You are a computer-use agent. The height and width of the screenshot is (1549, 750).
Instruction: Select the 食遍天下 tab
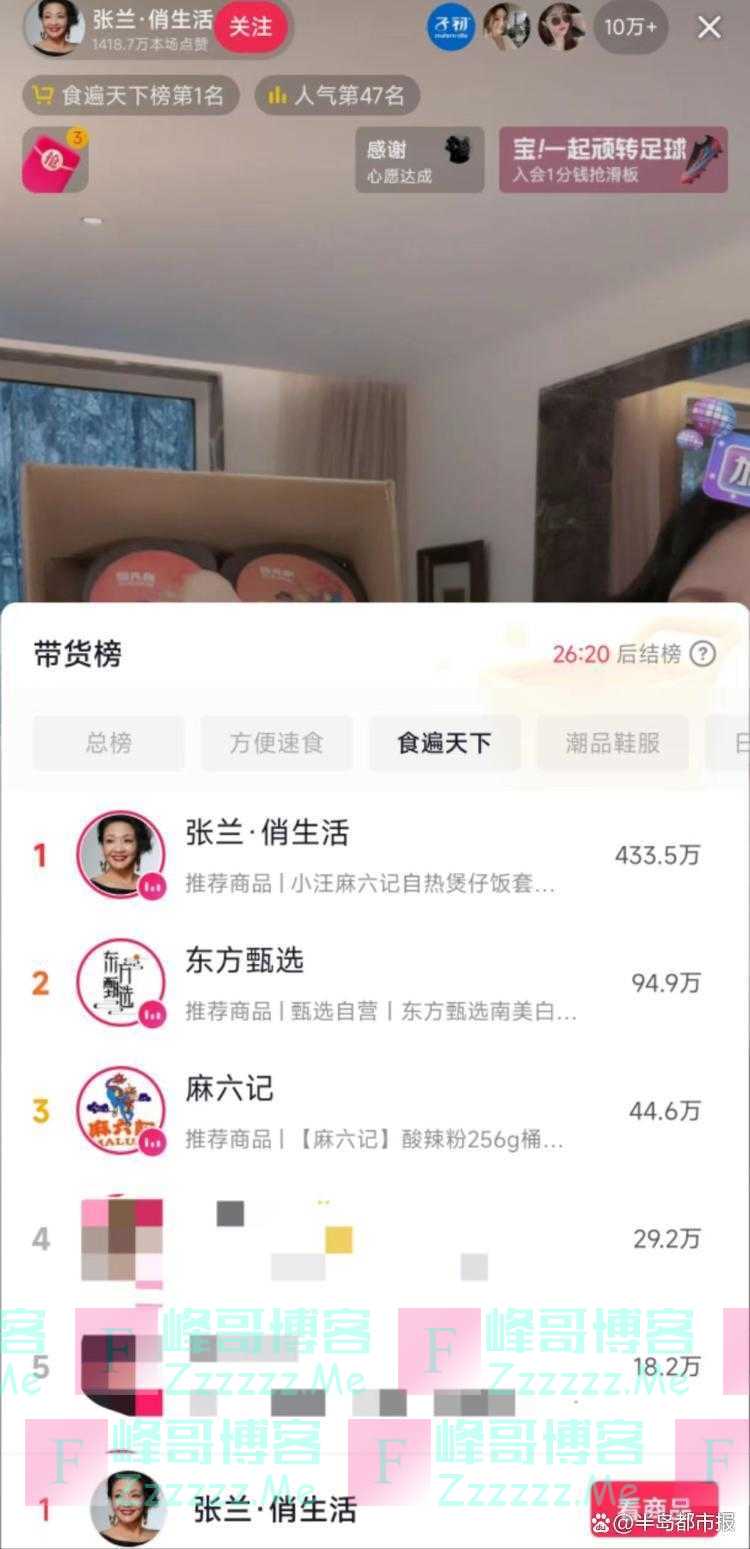point(445,743)
